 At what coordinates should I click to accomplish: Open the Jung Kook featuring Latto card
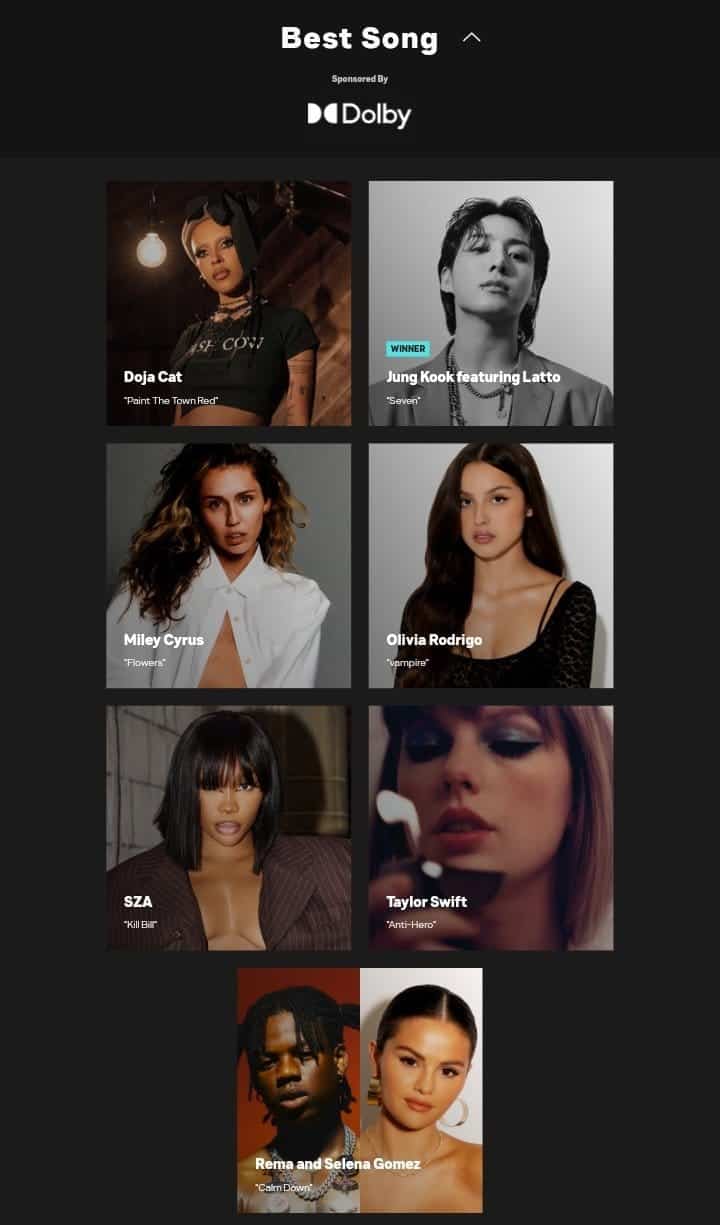pyautogui.click(x=491, y=303)
